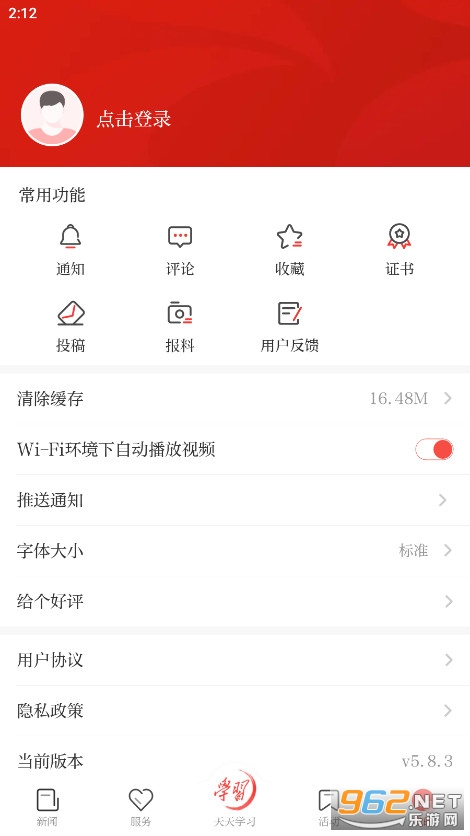Image resolution: width=470 pixels, height=836 pixels.
Task: Open 投稿 submission
Action: 70,327
